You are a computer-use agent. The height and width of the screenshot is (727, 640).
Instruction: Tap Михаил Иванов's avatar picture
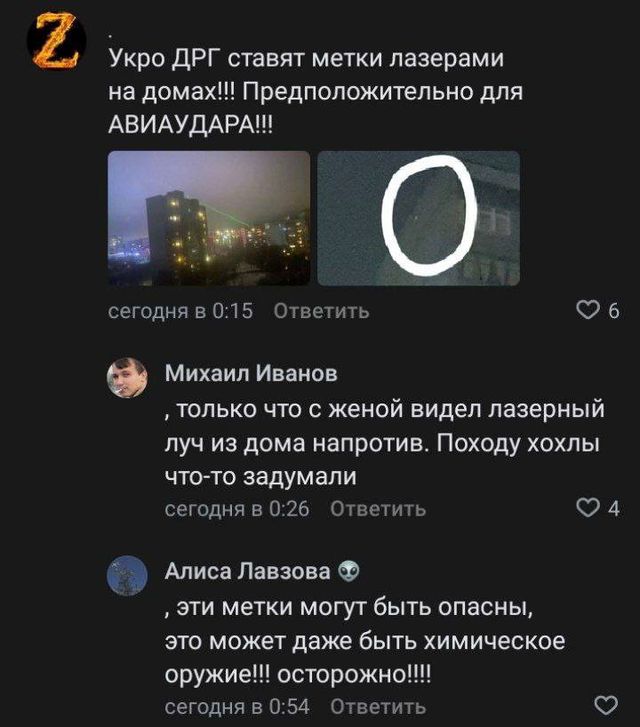click(x=129, y=379)
